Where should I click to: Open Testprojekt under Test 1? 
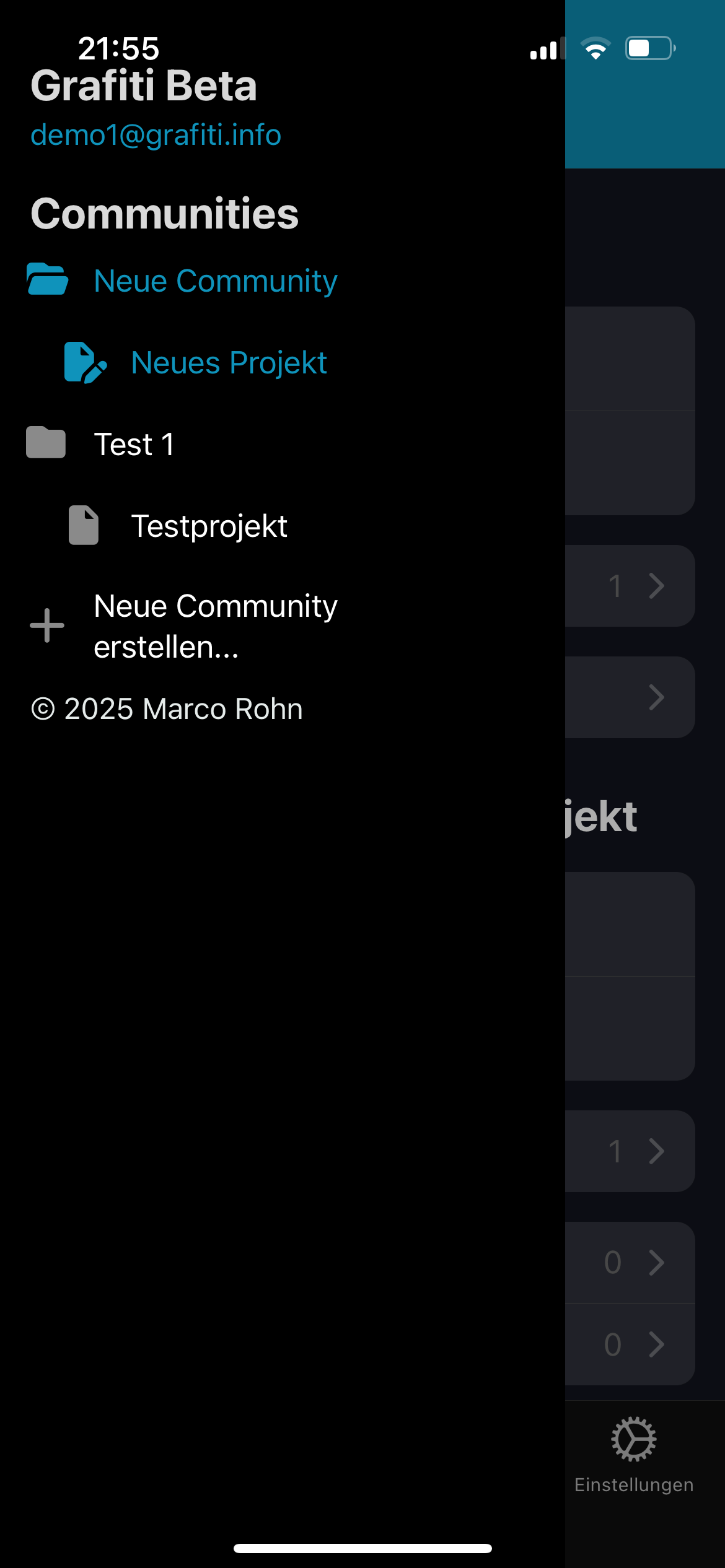(208, 526)
